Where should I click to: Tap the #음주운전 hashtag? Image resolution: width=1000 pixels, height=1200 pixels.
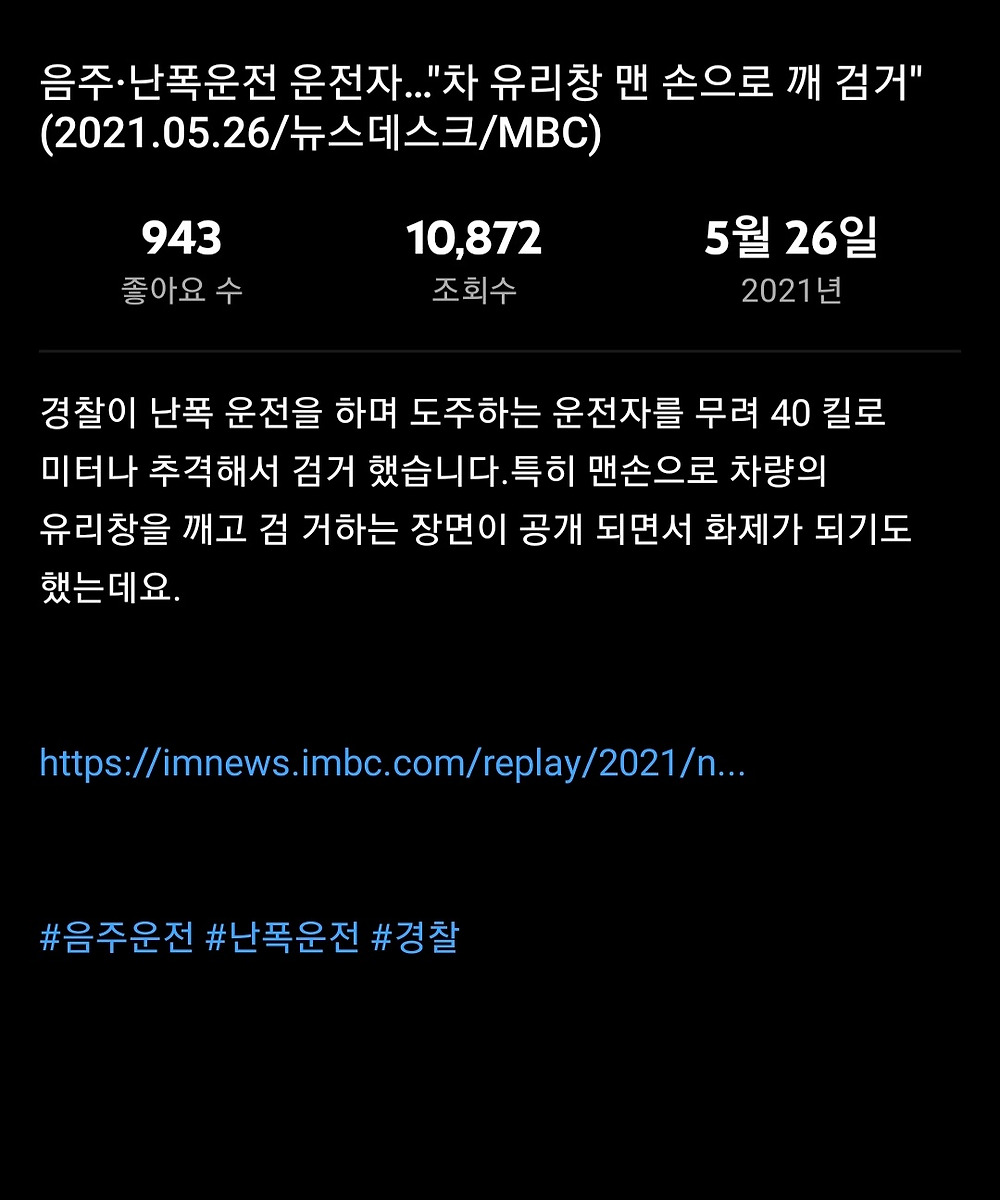[x=116, y=938]
